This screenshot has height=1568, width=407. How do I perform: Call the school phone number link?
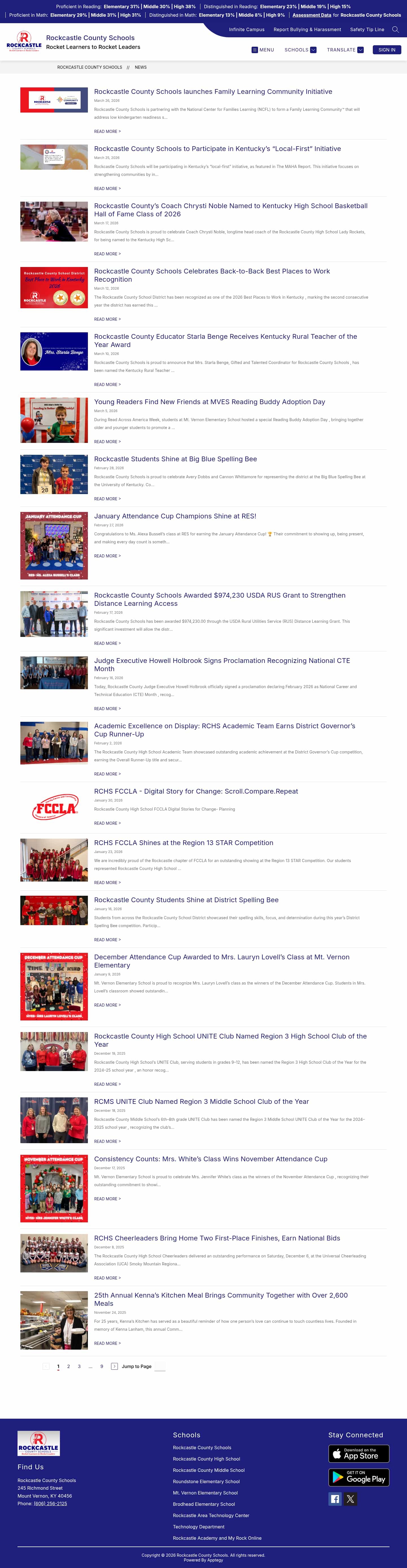point(51,1504)
